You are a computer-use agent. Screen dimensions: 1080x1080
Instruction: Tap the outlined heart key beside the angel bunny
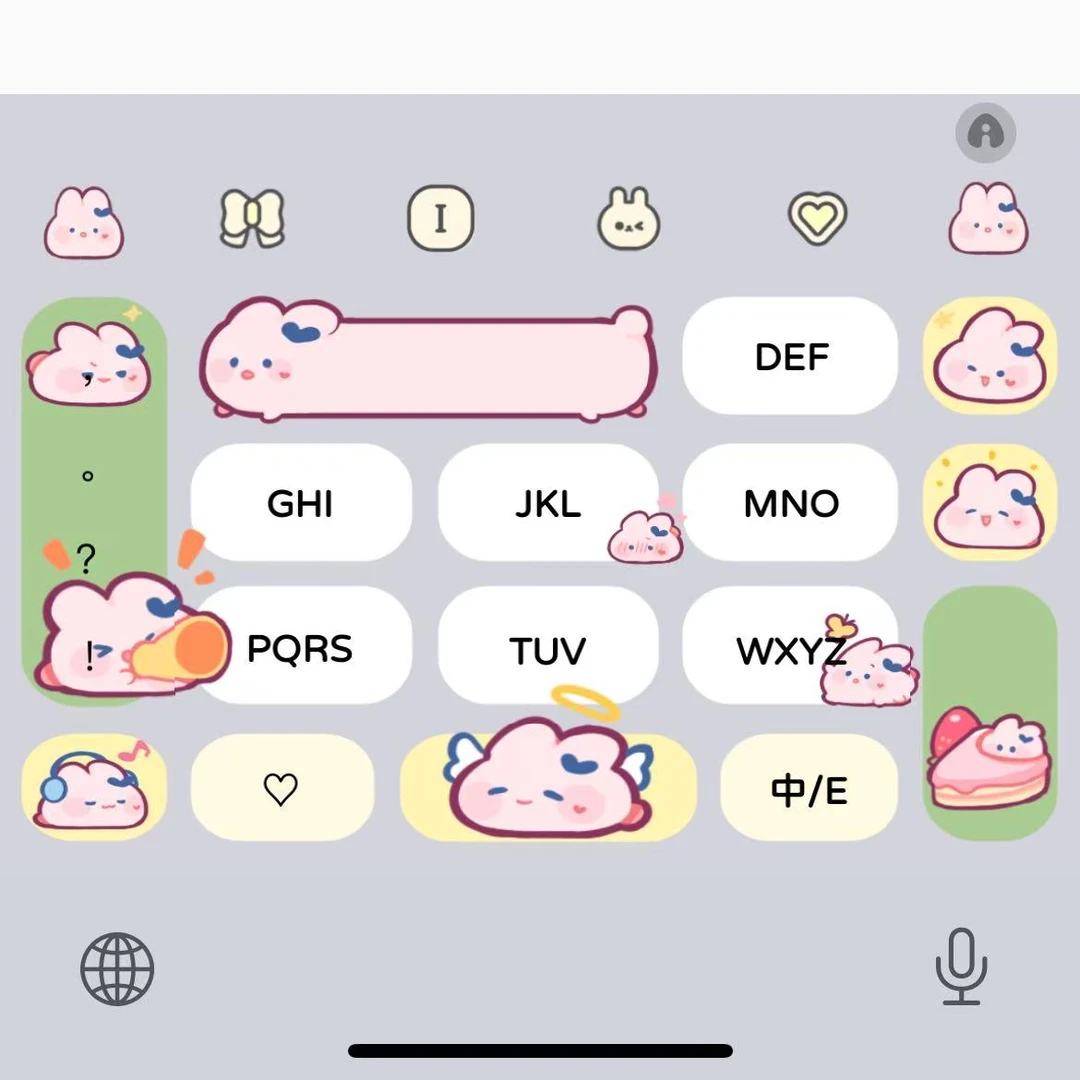(x=281, y=790)
